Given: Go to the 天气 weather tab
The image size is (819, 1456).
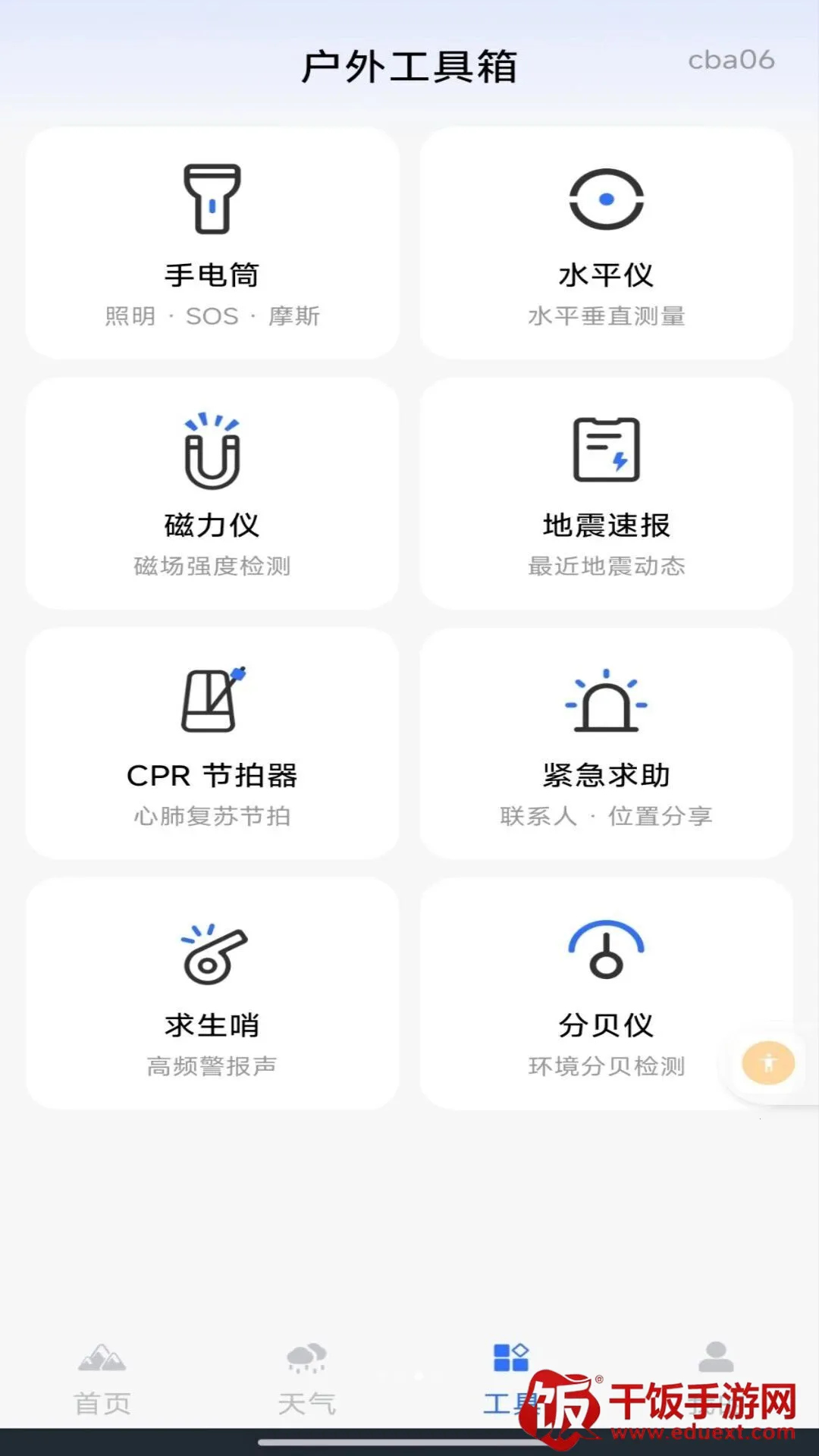Looking at the screenshot, I should (x=307, y=1379).
